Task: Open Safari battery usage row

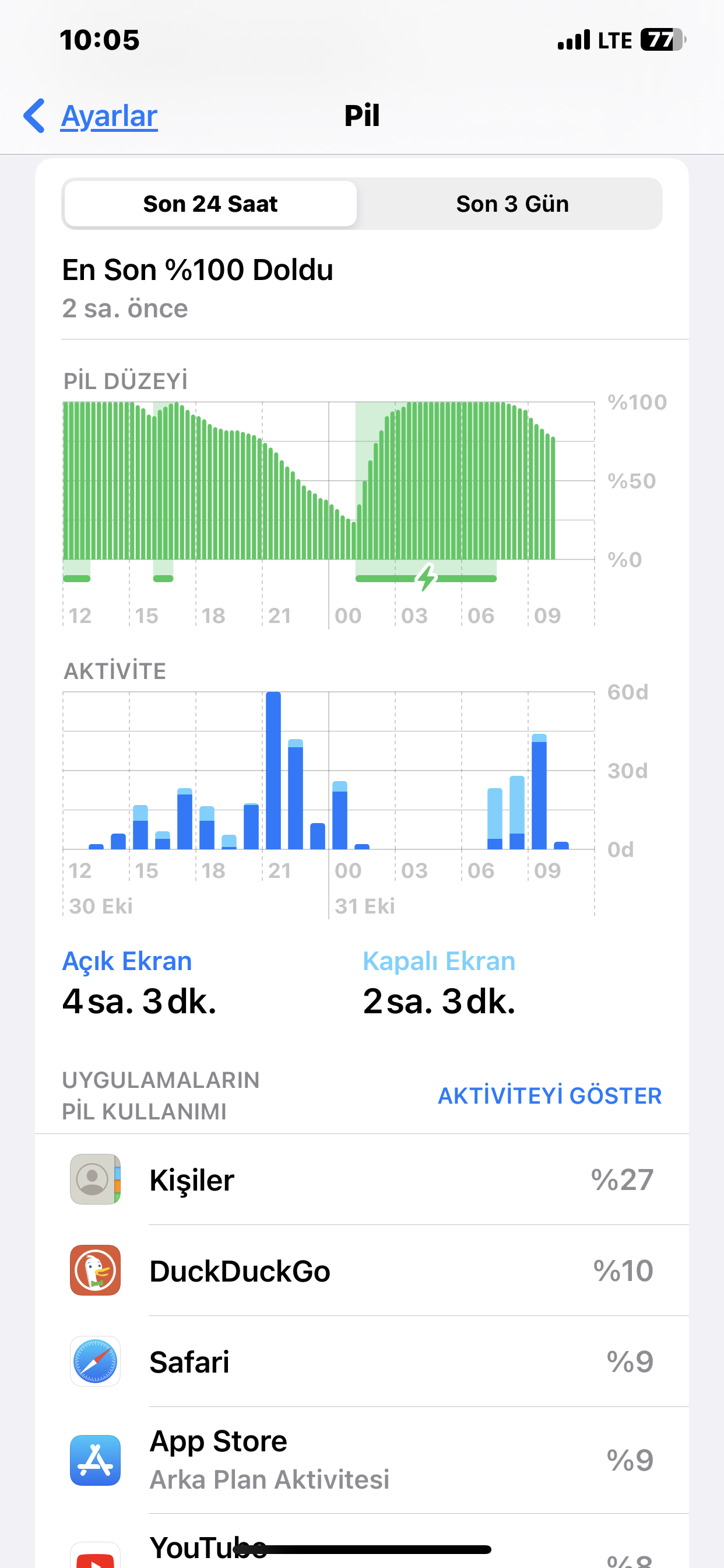Action: [x=362, y=1361]
